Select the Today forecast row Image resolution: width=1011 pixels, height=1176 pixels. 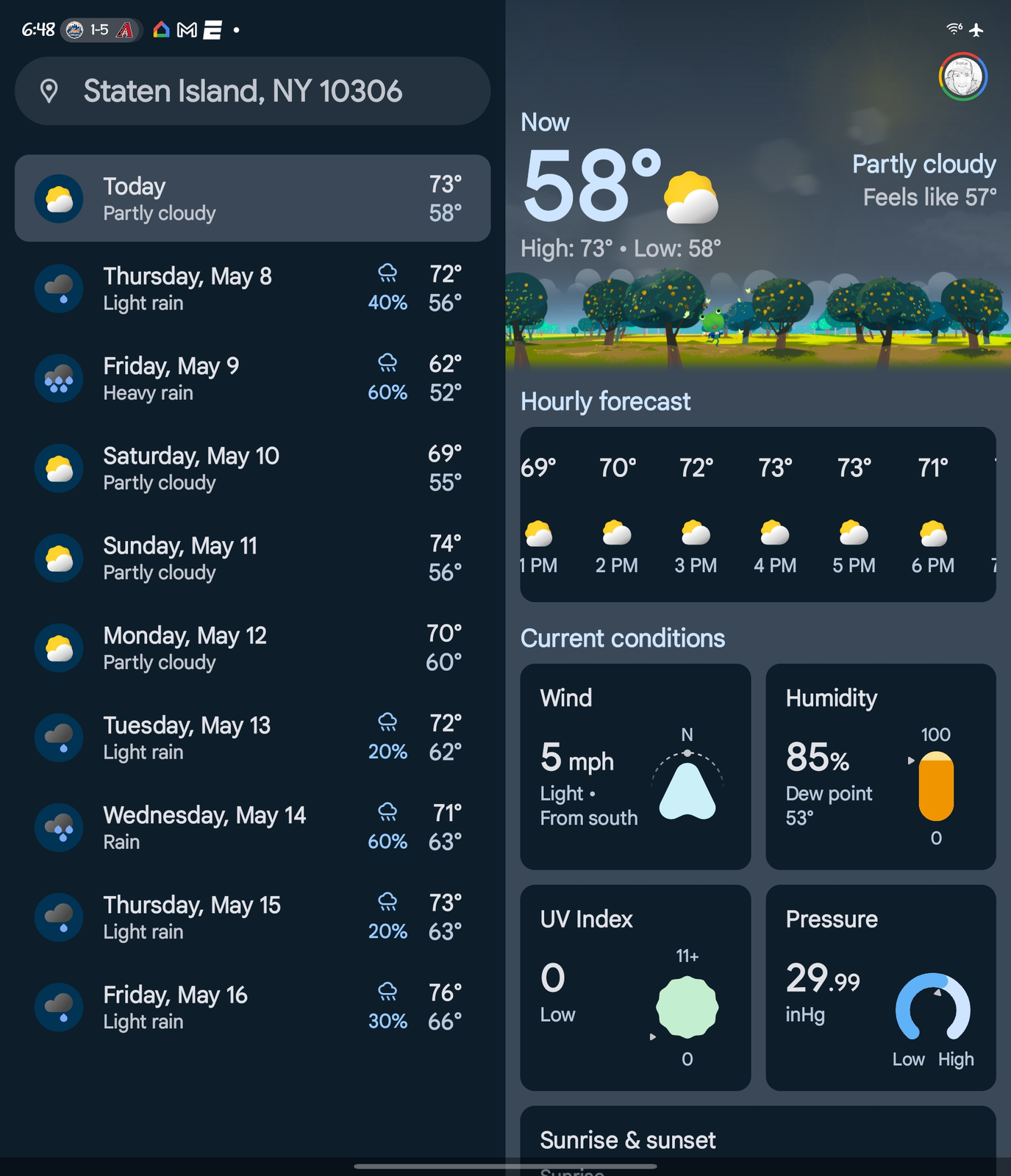(252, 198)
